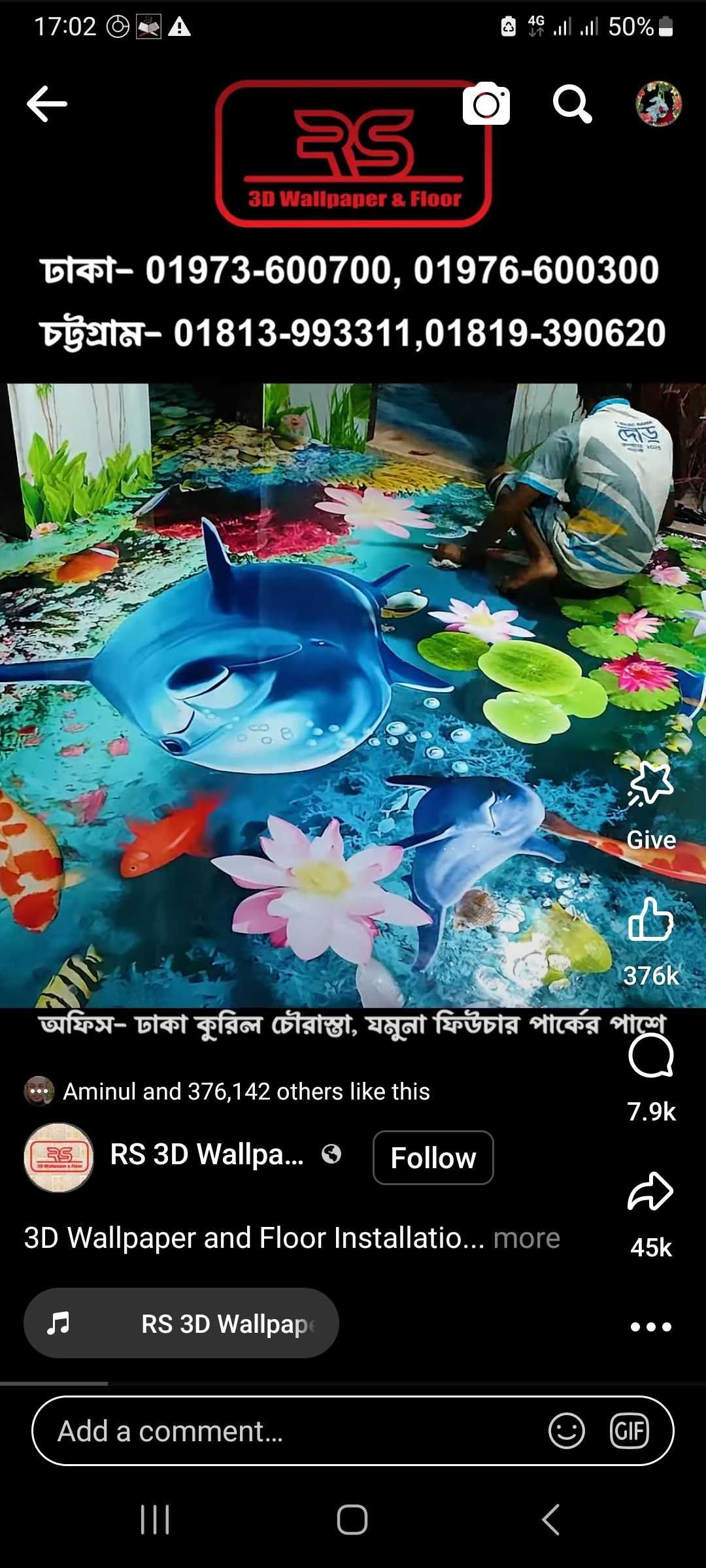Open the comments bubble showing 7.9k
This screenshot has height=1568, width=706.
point(650,1056)
